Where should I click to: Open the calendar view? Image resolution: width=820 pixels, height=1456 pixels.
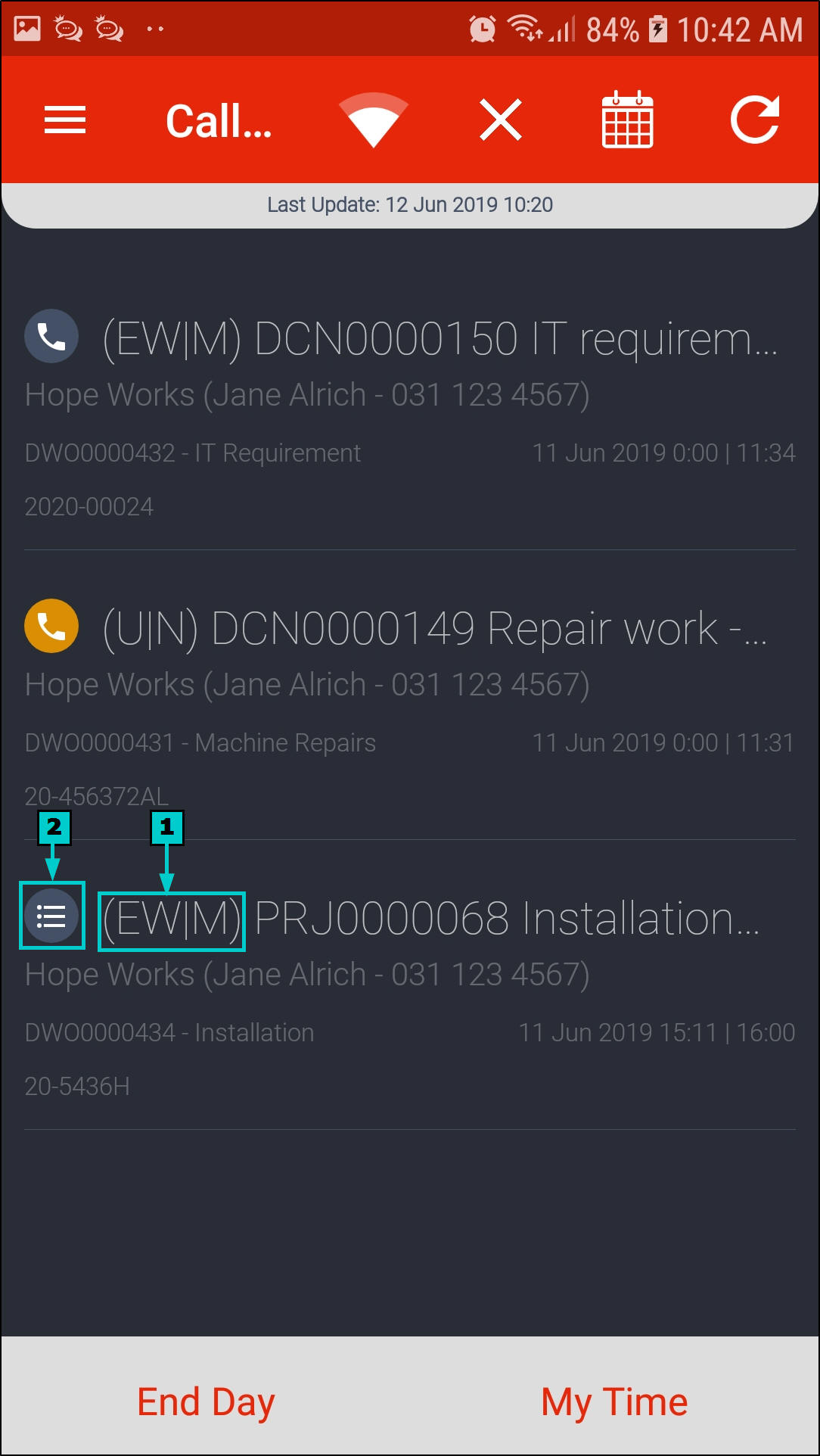tap(627, 120)
